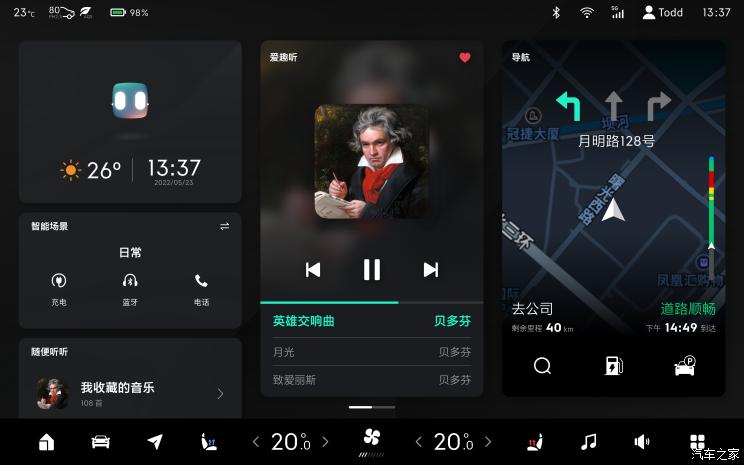Unfavorite the song with the heart icon
This screenshot has height=465, width=744.
(465, 58)
